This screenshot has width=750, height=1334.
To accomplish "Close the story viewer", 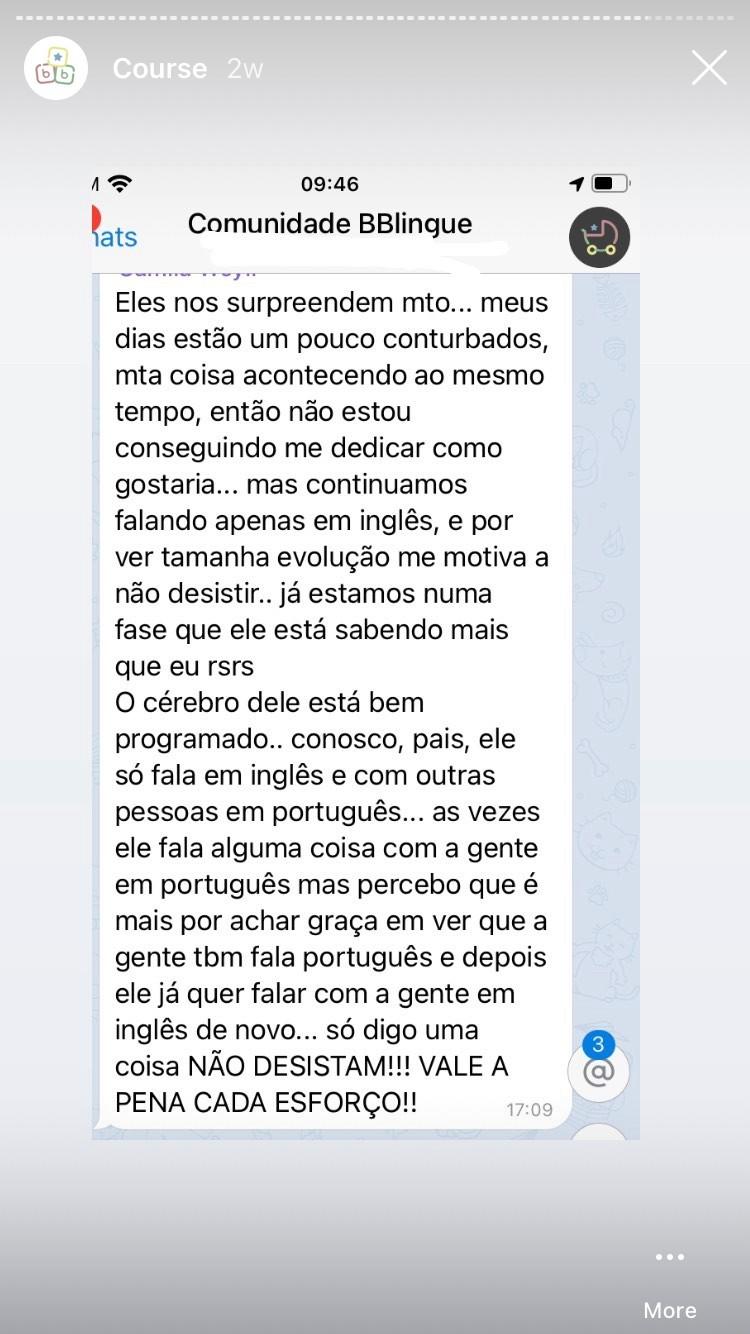I will click(x=709, y=68).
